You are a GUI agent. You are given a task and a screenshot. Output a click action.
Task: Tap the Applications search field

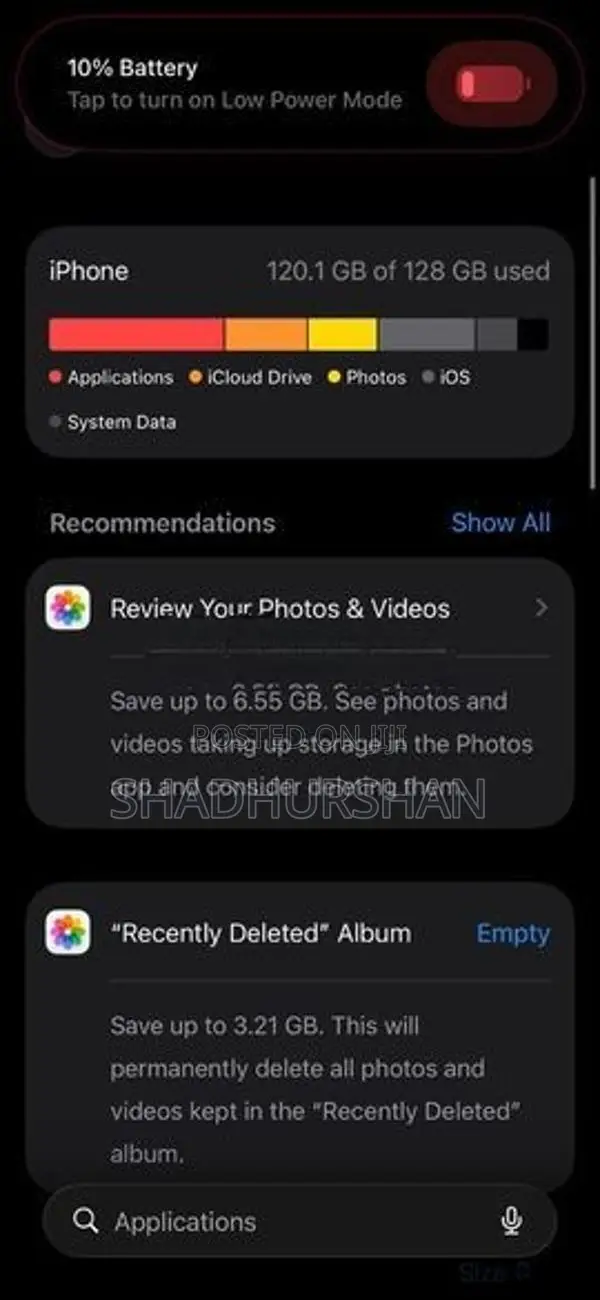pyautogui.click(x=299, y=1221)
